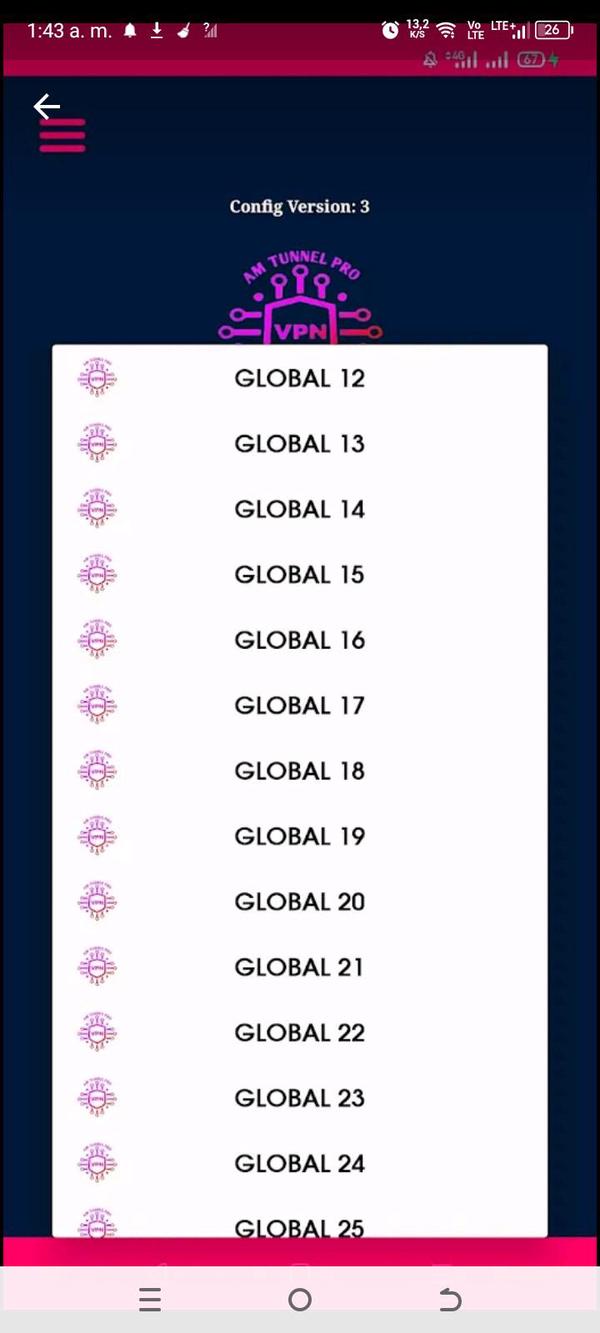Select the GLOBAL 12 server

(299, 379)
